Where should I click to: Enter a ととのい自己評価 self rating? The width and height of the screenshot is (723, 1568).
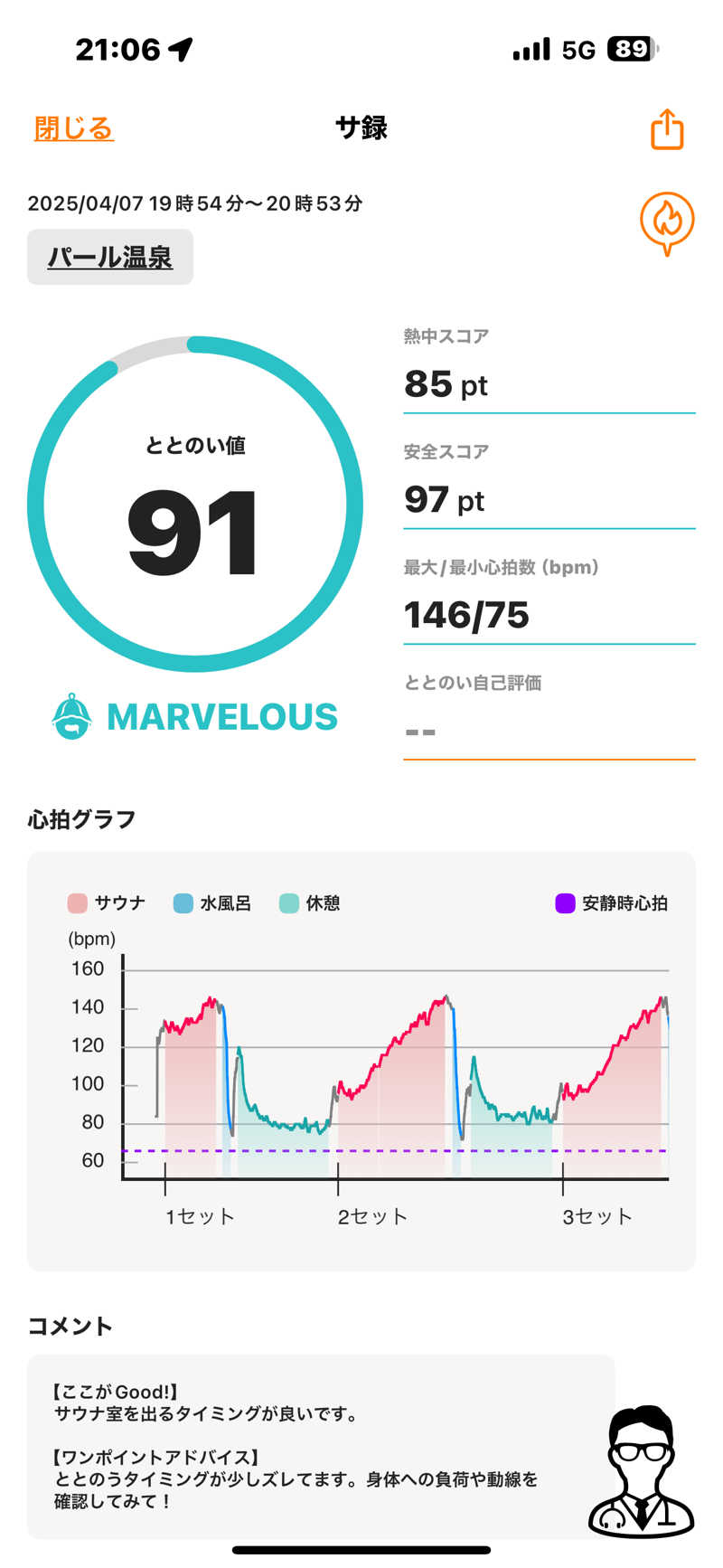548,732
